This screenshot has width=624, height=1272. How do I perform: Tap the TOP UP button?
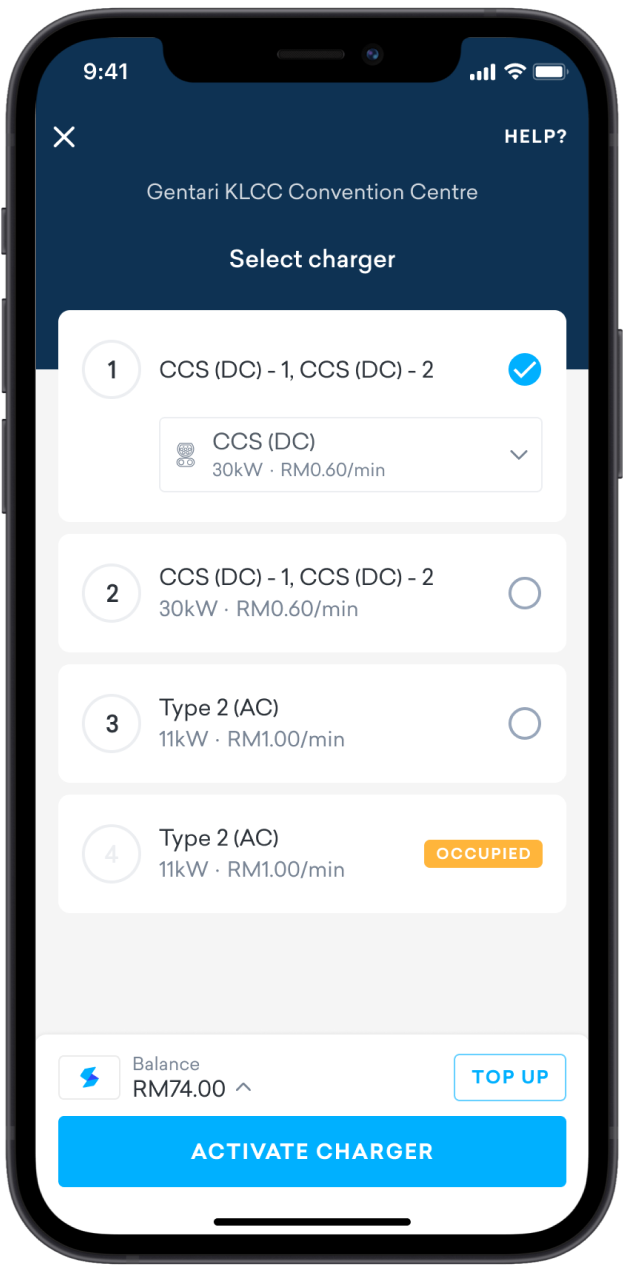(x=510, y=1077)
